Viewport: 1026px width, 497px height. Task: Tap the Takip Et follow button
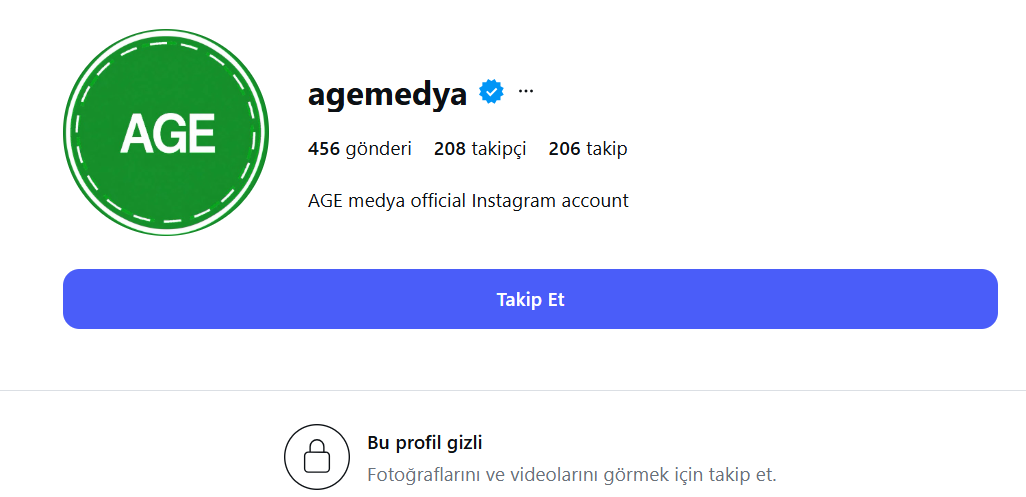(x=530, y=299)
